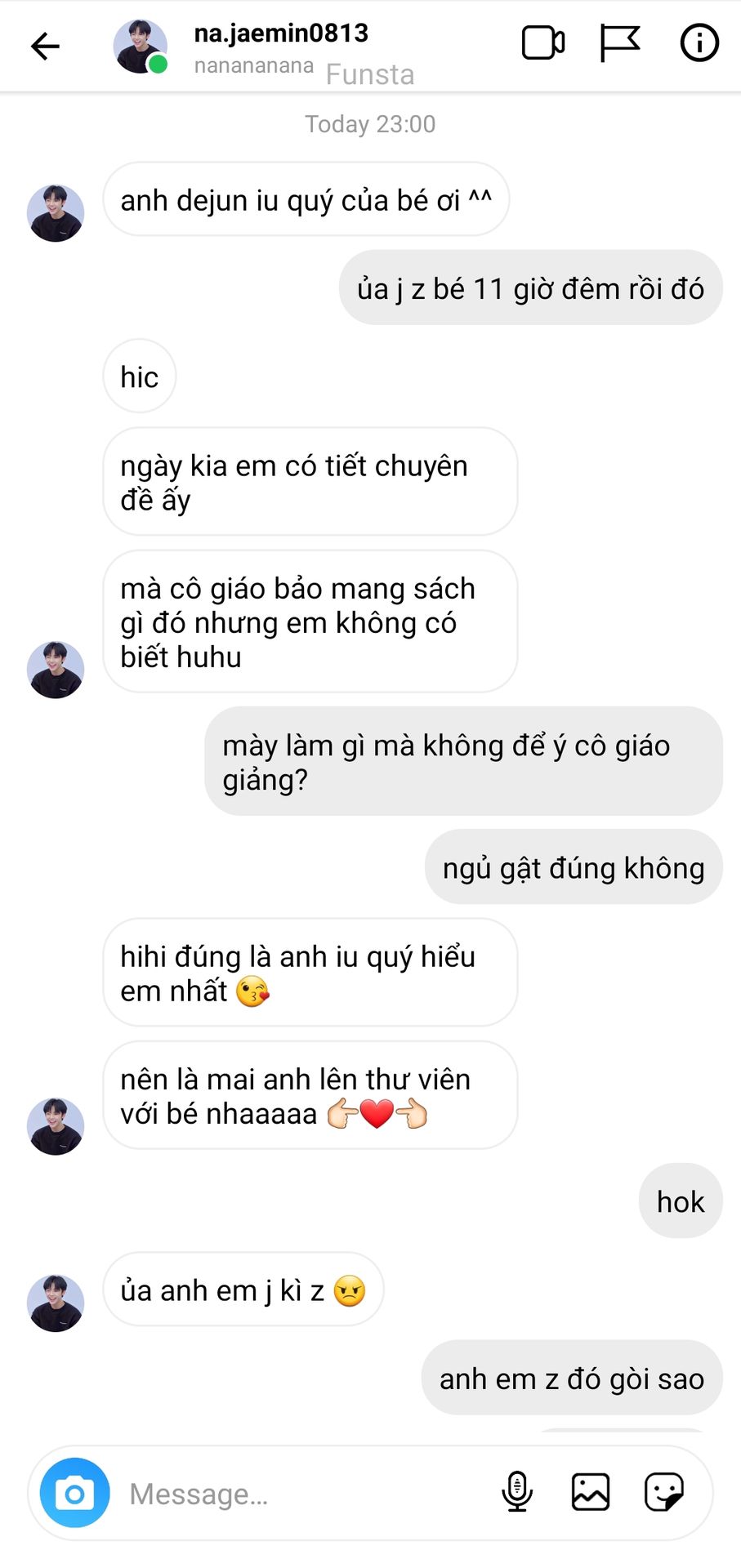This screenshot has height=1568, width=741.
Task: Open the sticker picker
Action: tap(663, 1492)
